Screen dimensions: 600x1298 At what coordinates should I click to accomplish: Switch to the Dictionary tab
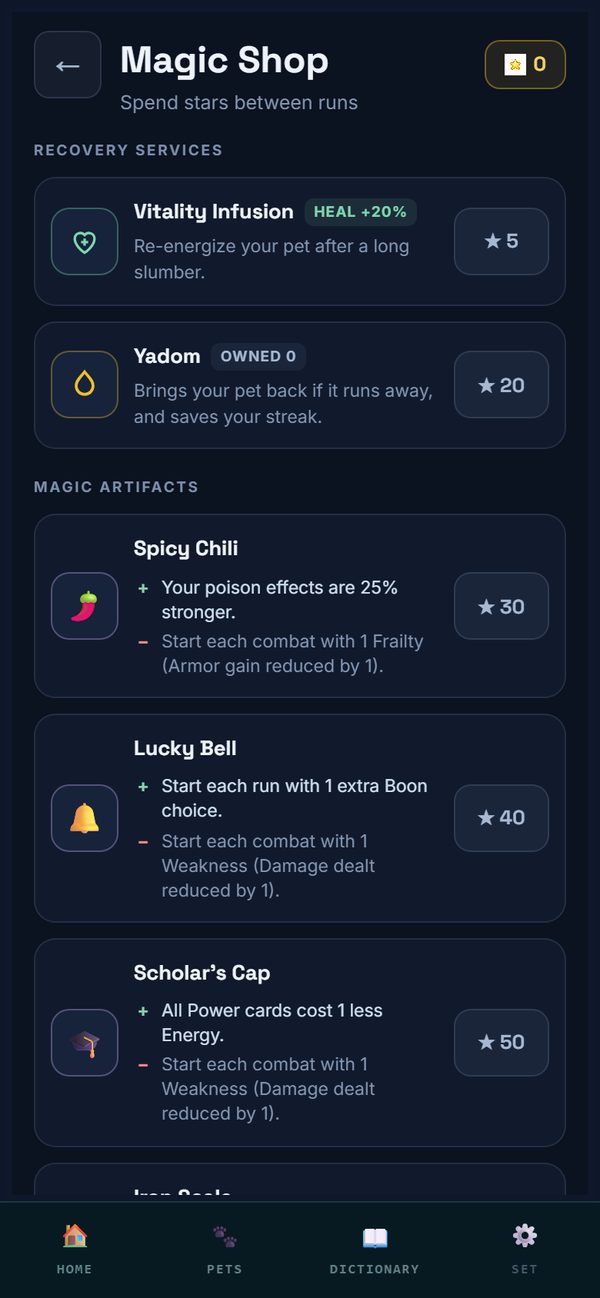(x=375, y=1249)
